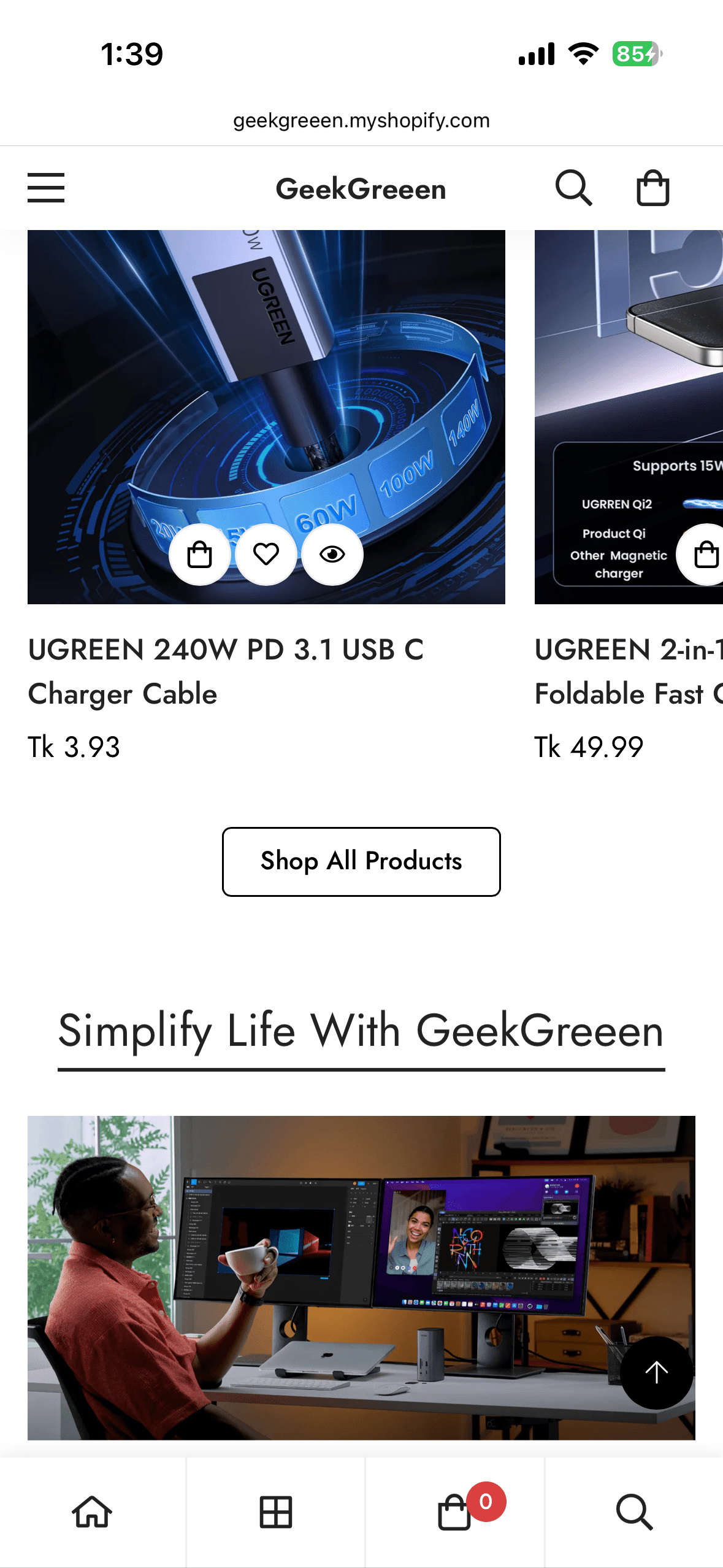Add UGREEN 240W cable to cart
The height and width of the screenshot is (1568, 723).
pos(199,555)
